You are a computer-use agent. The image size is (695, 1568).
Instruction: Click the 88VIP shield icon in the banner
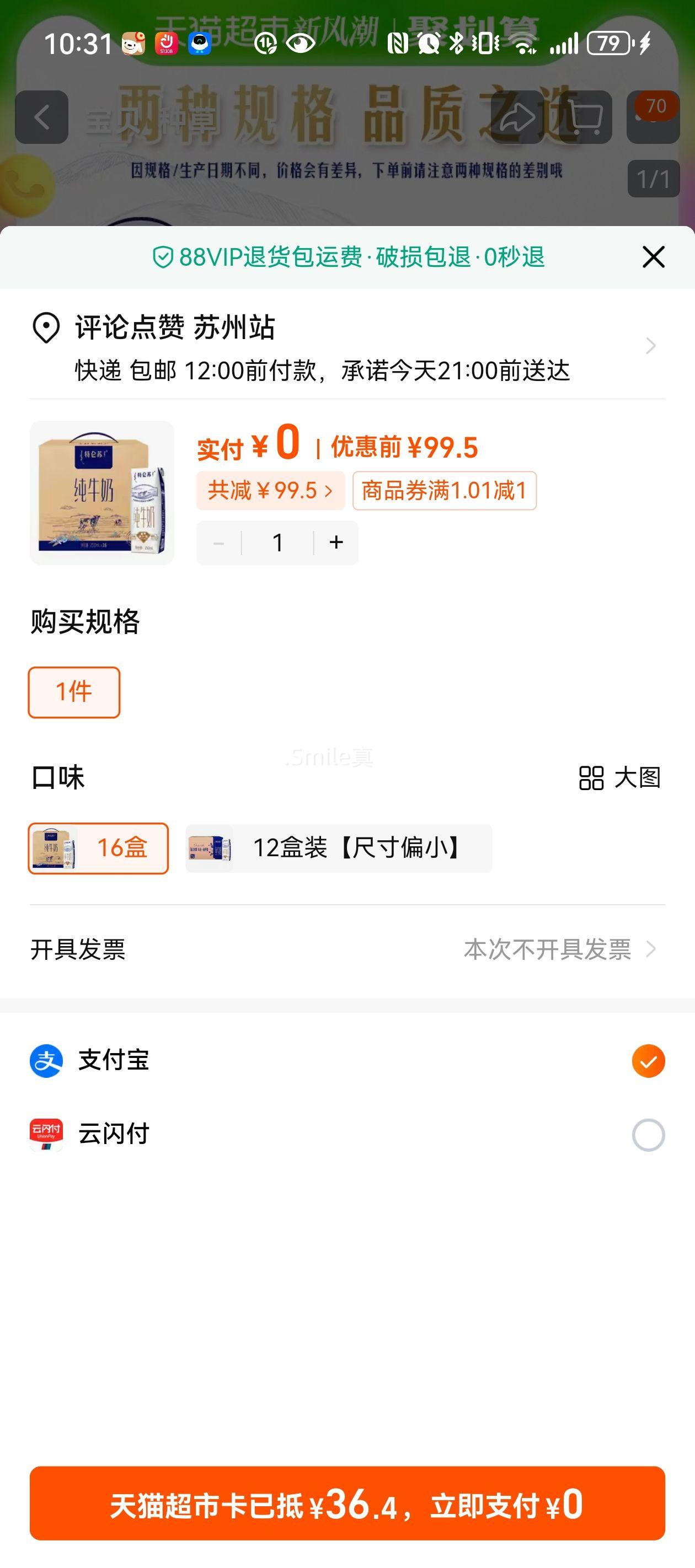click(x=162, y=257)
